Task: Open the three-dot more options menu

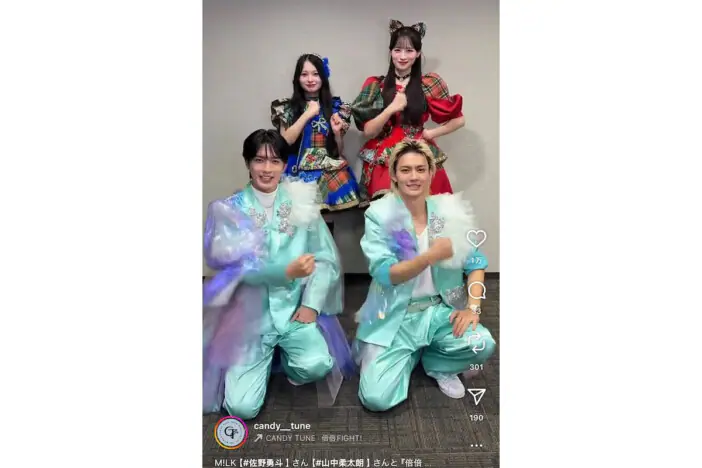Action: (476, 445)
